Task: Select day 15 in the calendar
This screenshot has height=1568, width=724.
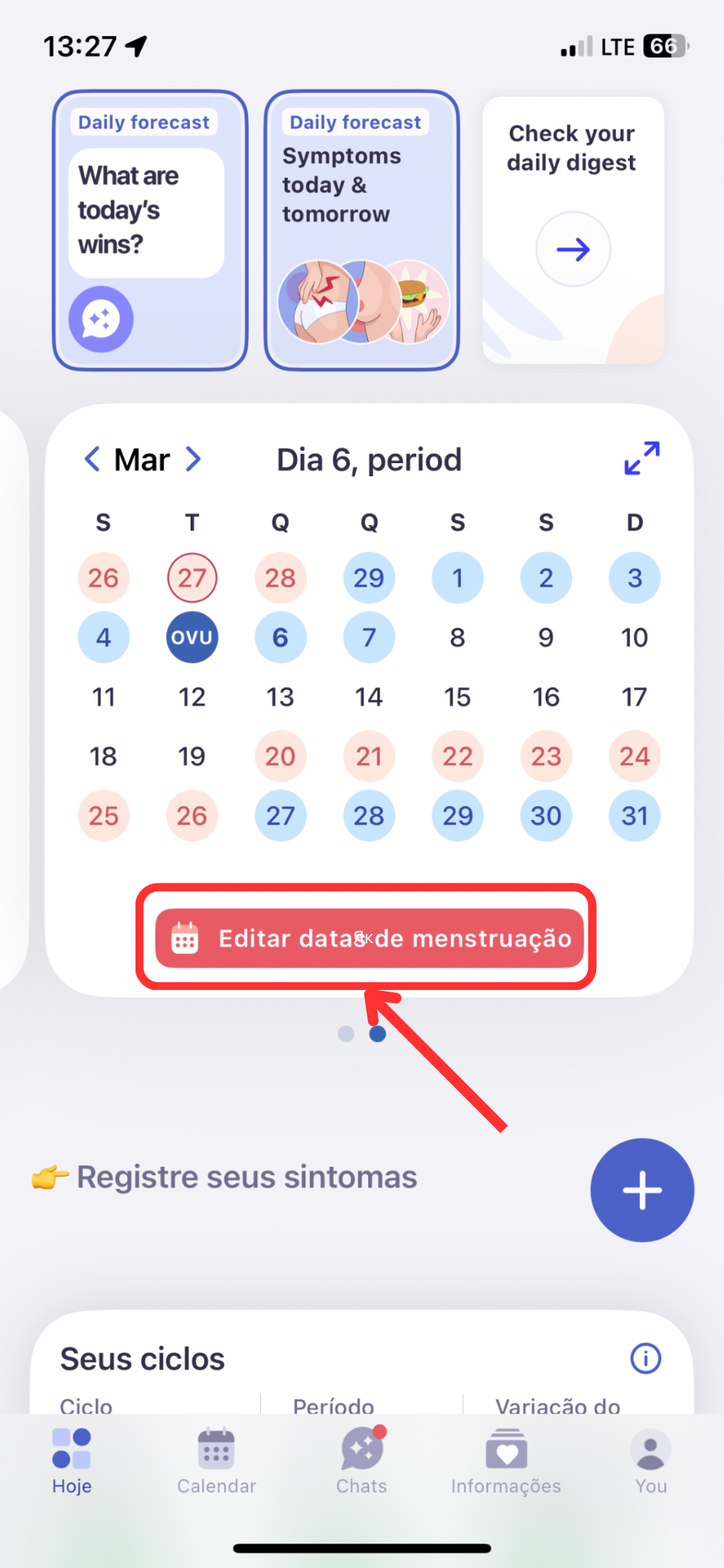Action: point(458,697)
